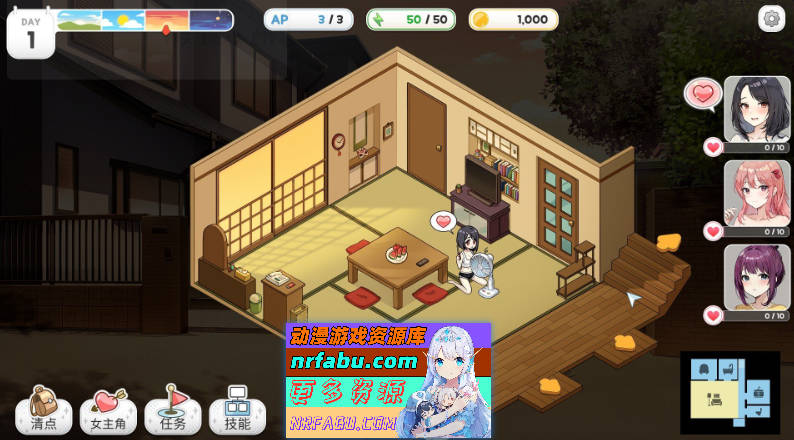Open the settings gear
Viewport: 794px width, 440px height.
(x=771, y=18)
